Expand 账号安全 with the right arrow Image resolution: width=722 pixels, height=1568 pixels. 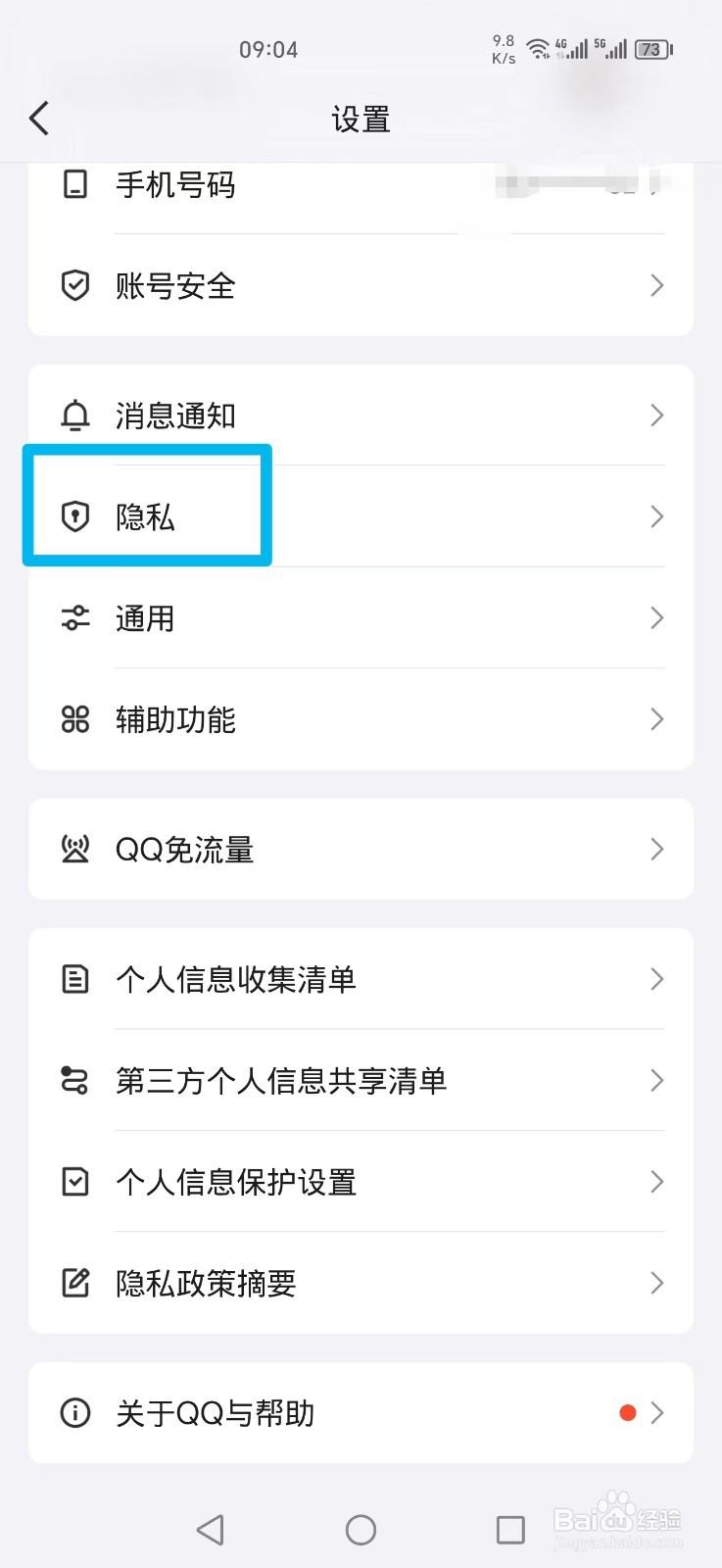click(x=656, y=285)
